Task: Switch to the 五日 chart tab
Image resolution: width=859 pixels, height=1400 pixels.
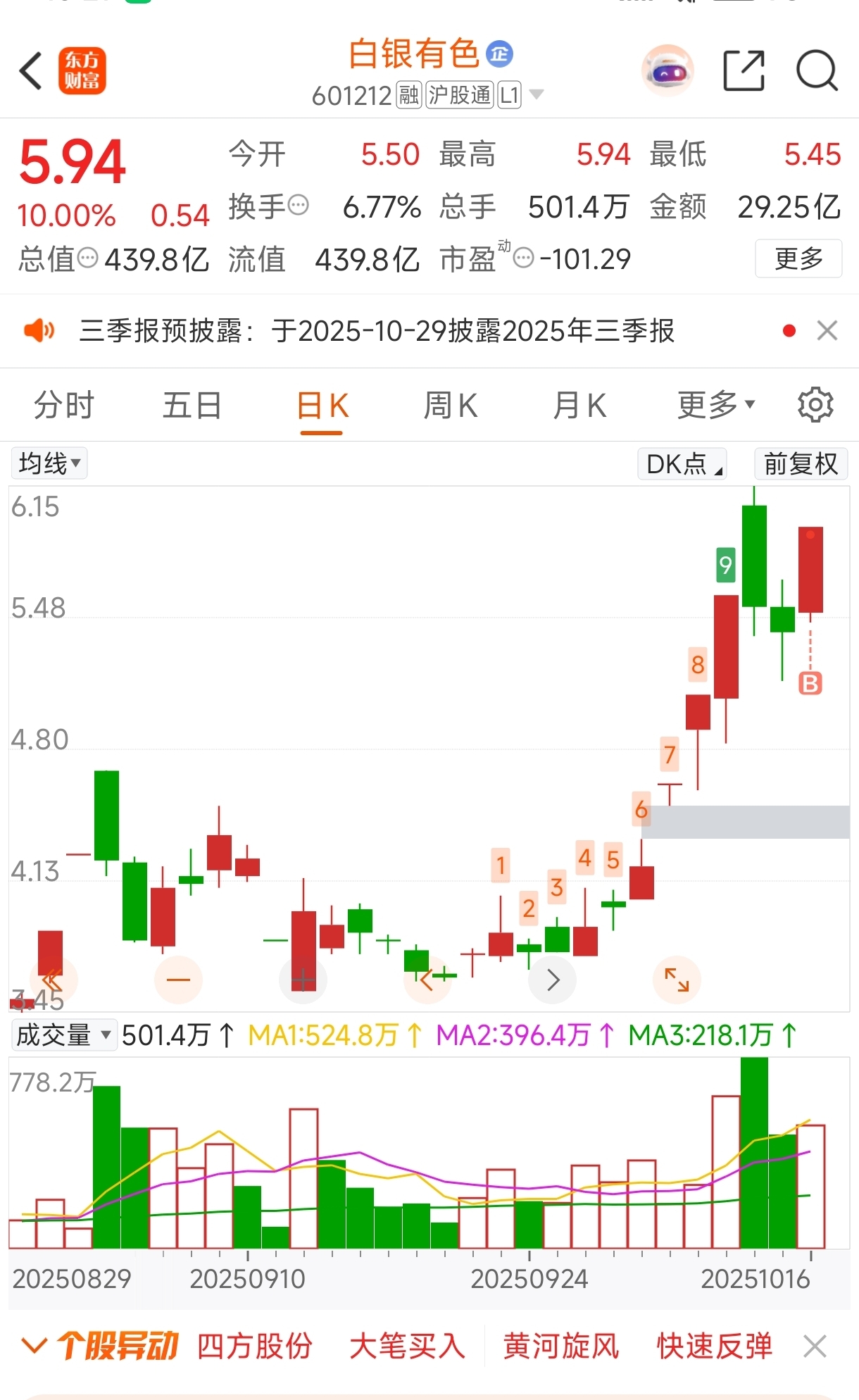Action: 192,406
